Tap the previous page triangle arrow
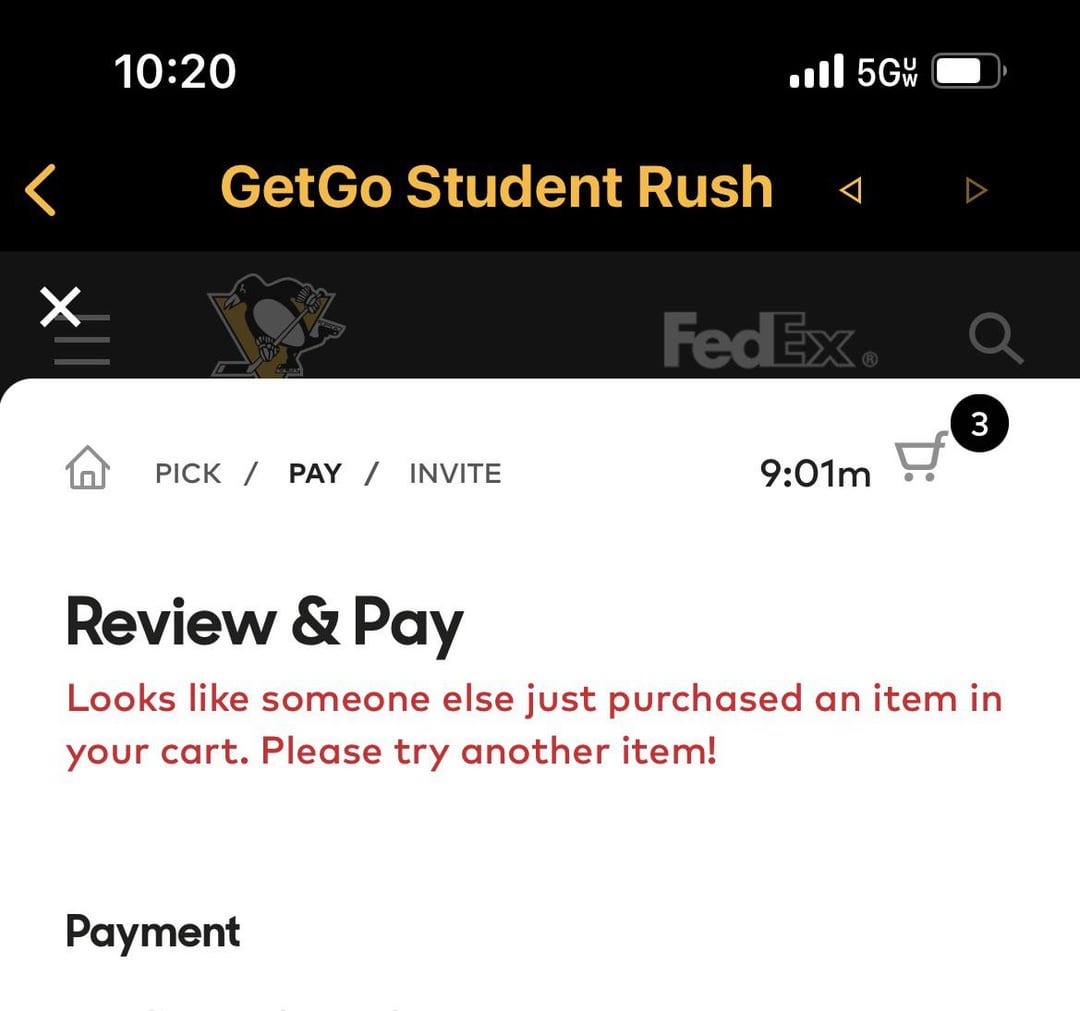This screenshot has width=1080, height=1011. (850, 190)
